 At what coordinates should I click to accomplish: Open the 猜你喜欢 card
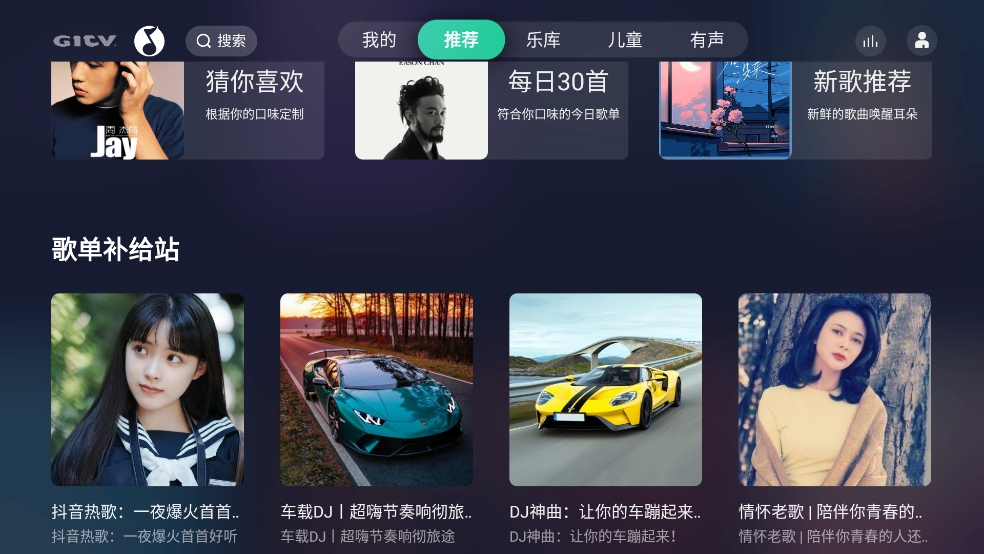[x=188, y=108]
